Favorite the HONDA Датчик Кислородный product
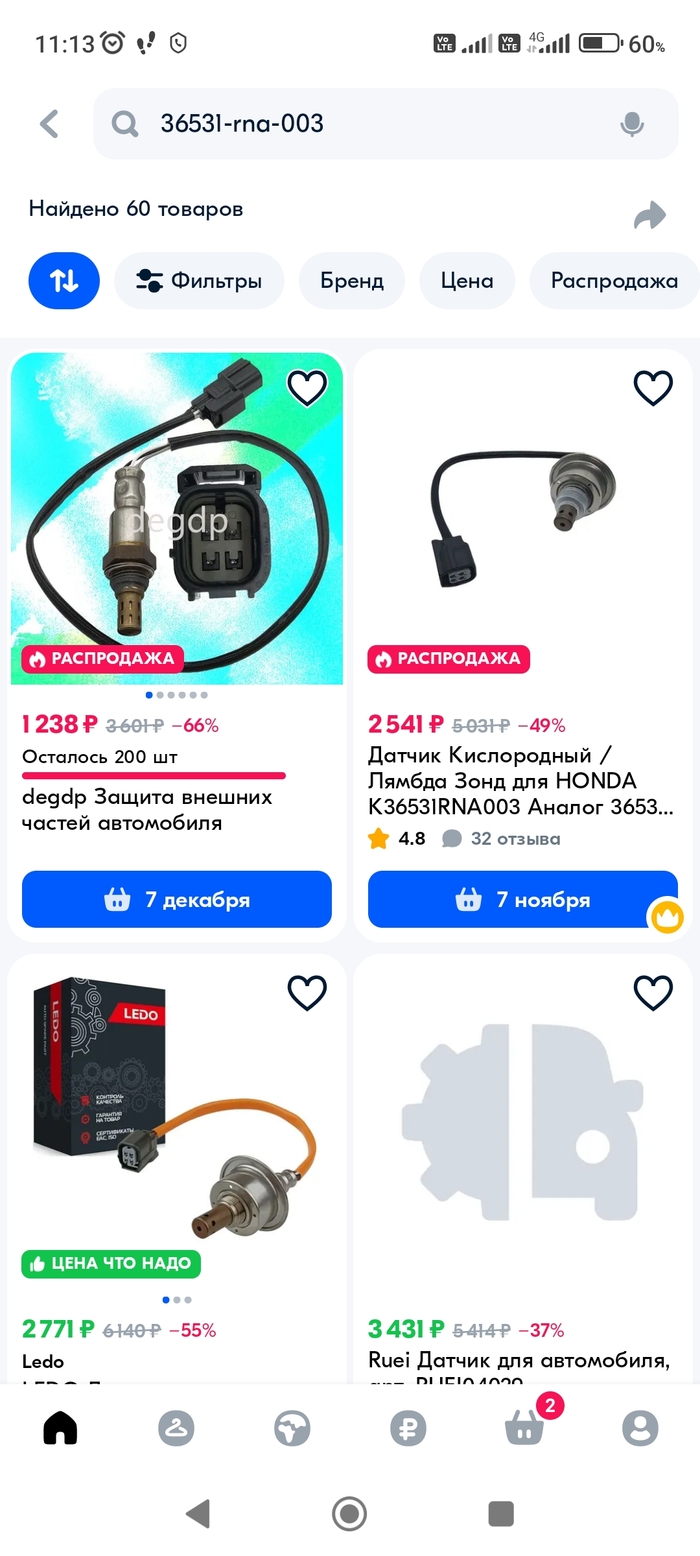Image resolution: width=700 pixels, height=1556 pixels. pos(653,388)
